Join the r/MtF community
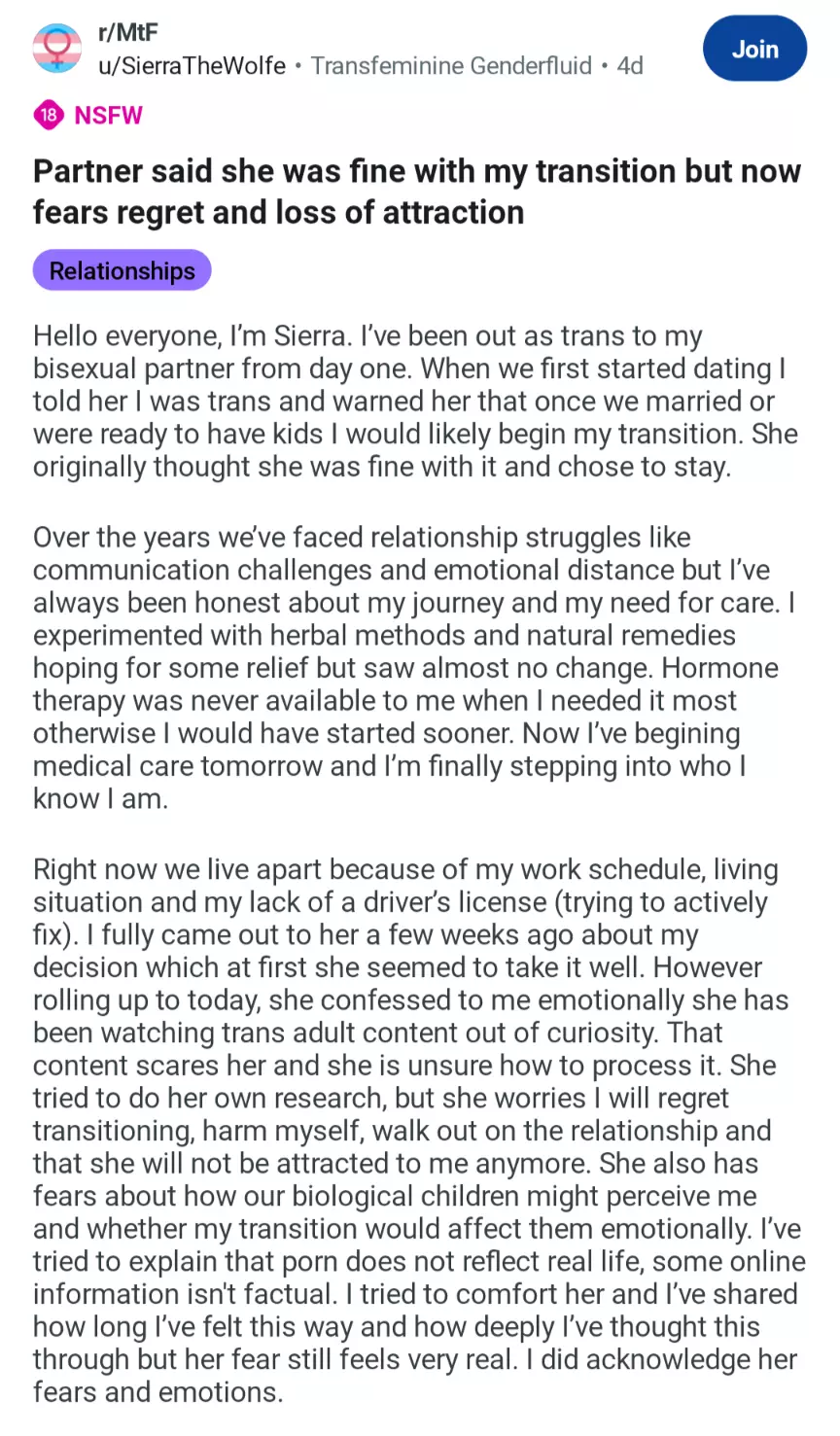 pos(754,49)
